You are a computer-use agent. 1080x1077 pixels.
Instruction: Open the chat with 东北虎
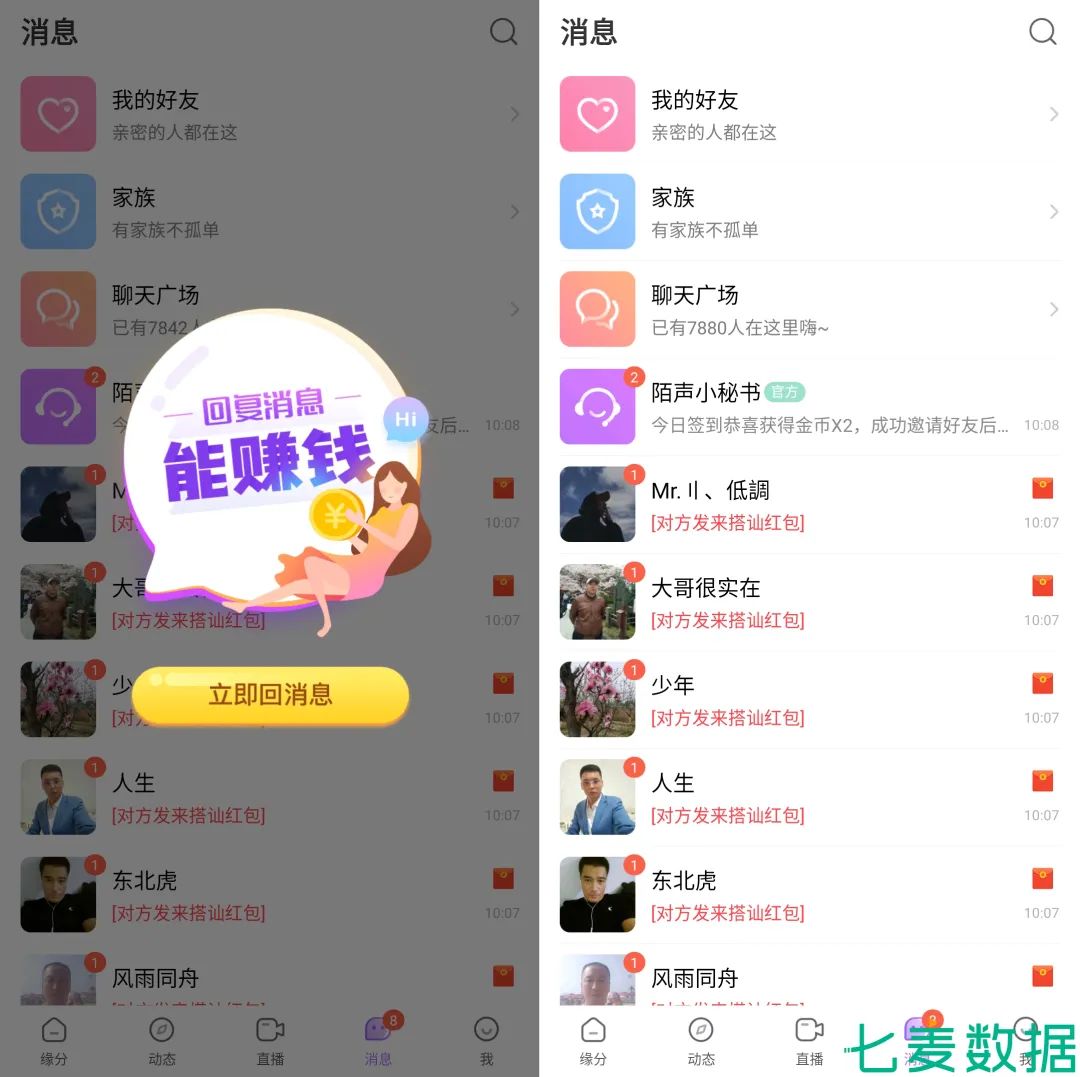click(808, 895)
